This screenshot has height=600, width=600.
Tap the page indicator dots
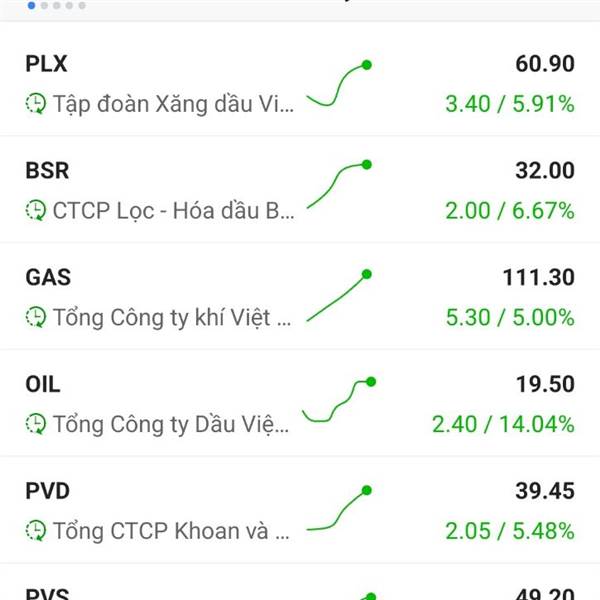tap(56, 5)
